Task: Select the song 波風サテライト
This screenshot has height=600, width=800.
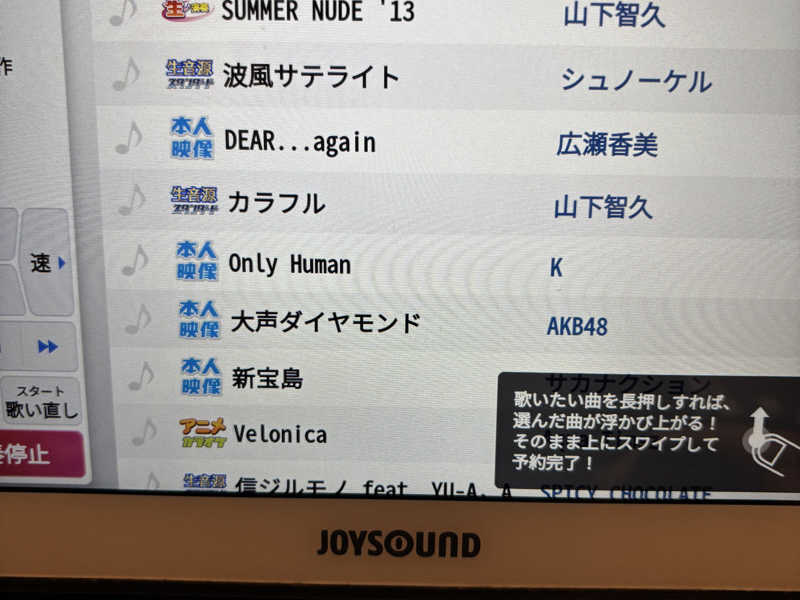Action: tap(311, 76)
